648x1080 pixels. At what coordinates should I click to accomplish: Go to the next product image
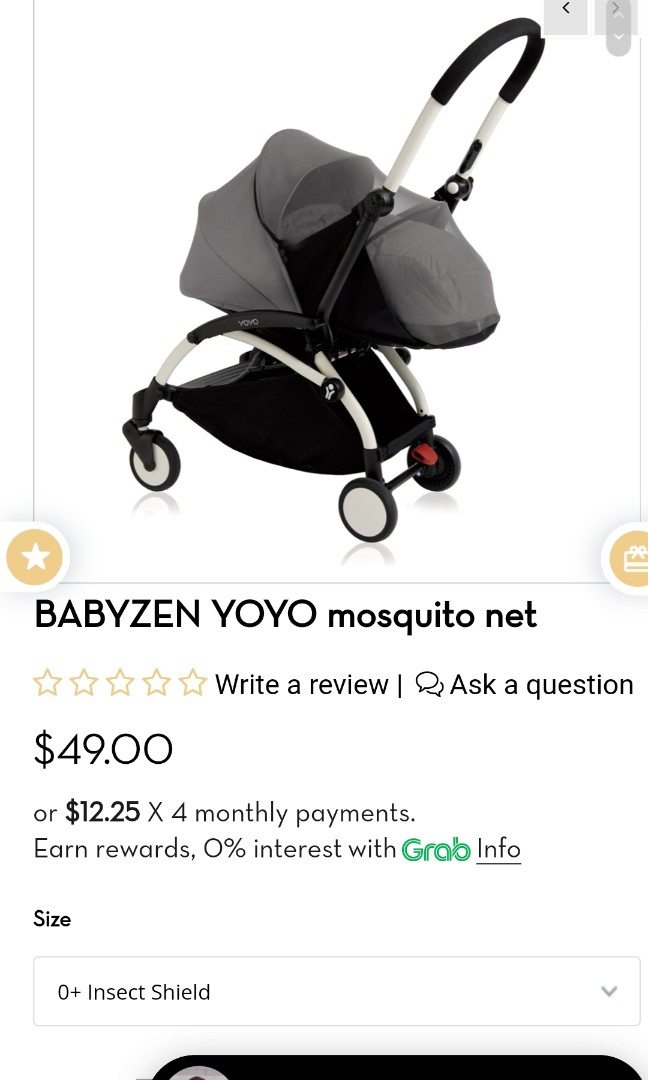pyautogui.click(x=616, y=10)
